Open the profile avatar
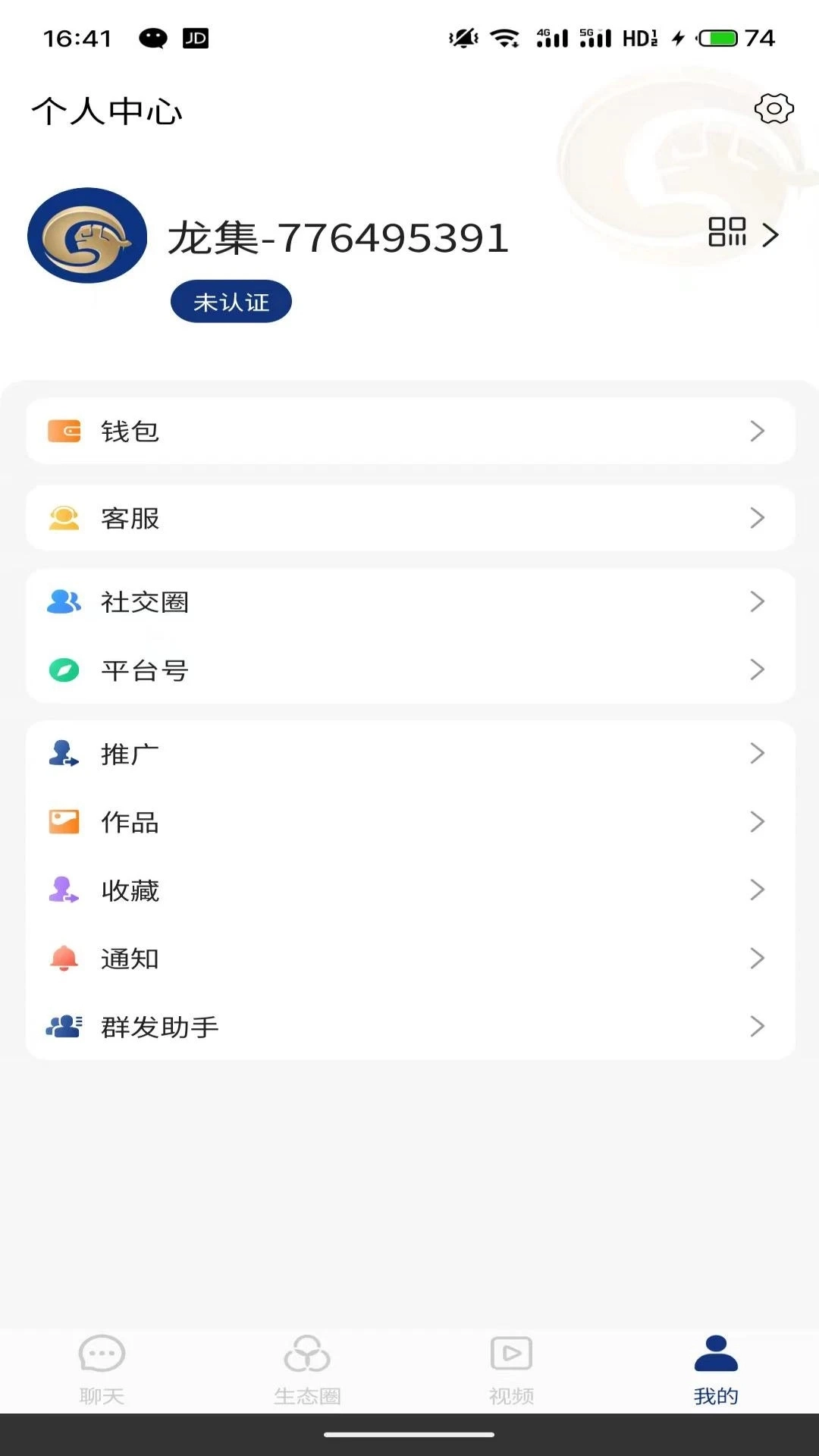This screenshot has height=1456, width=819. coord(87,235)
